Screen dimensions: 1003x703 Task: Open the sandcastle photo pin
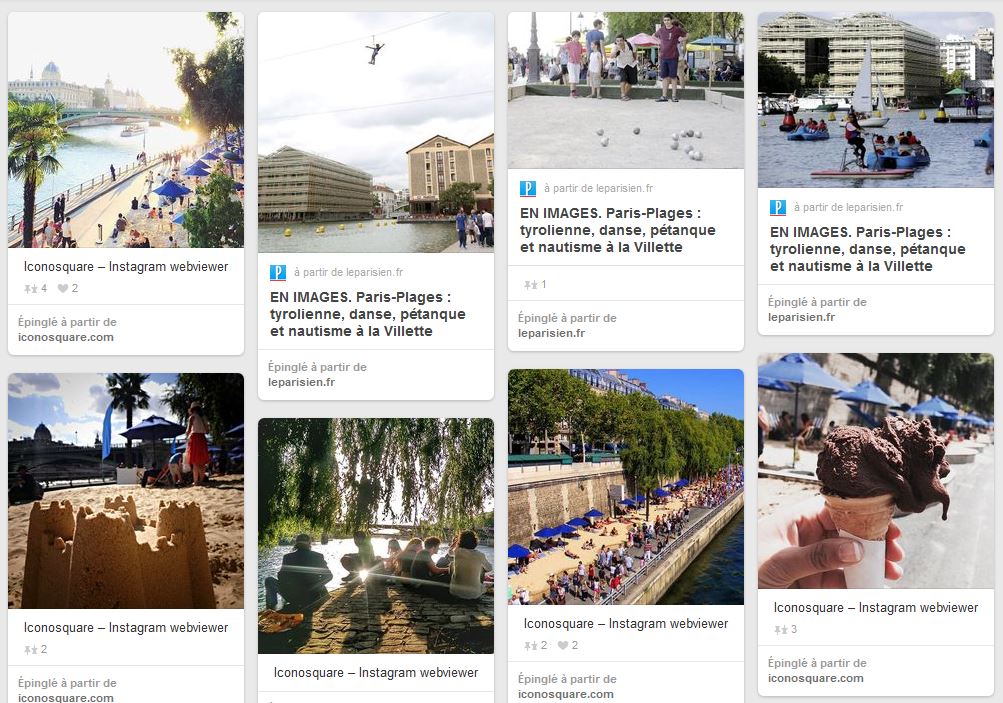(x=126, y=490)
